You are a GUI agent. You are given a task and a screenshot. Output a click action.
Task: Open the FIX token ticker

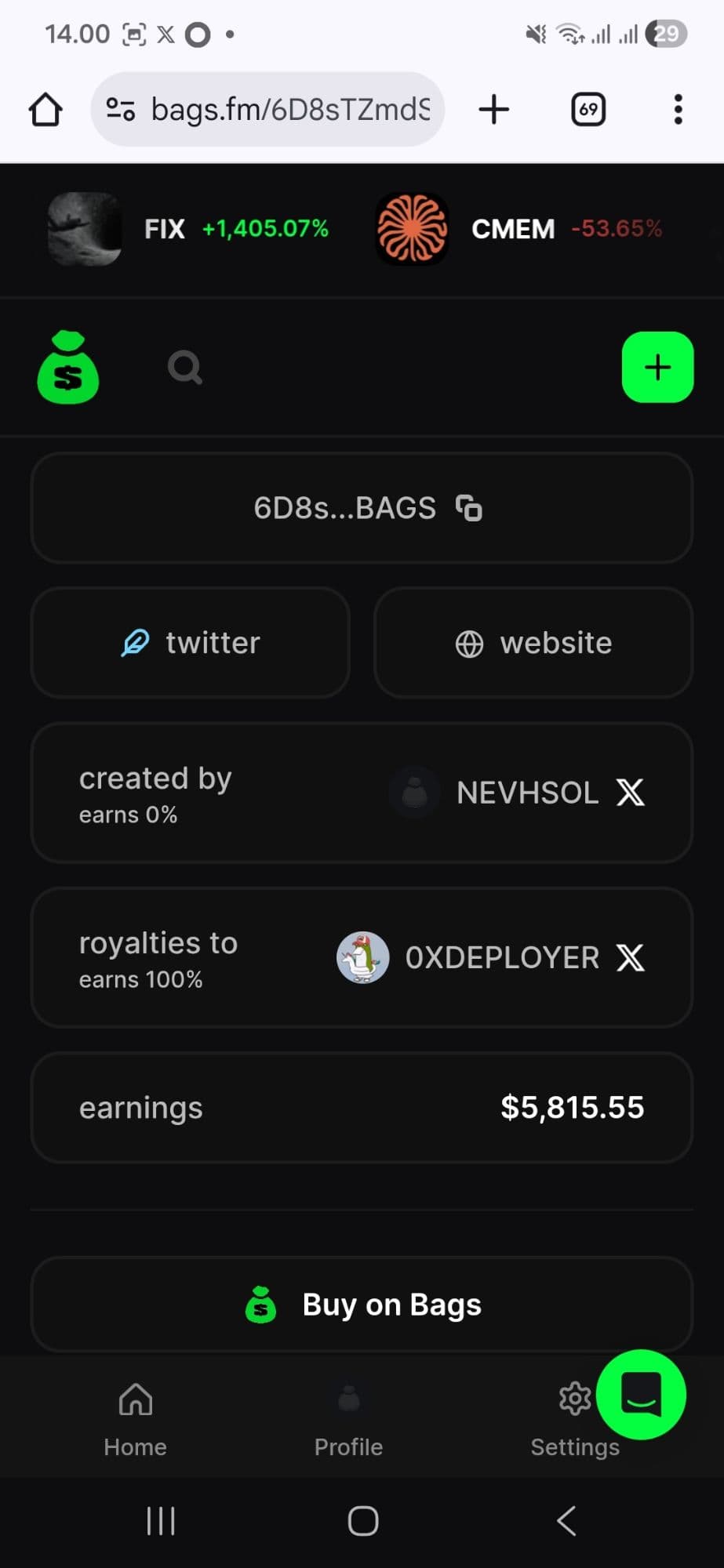(x=188, y=229)
